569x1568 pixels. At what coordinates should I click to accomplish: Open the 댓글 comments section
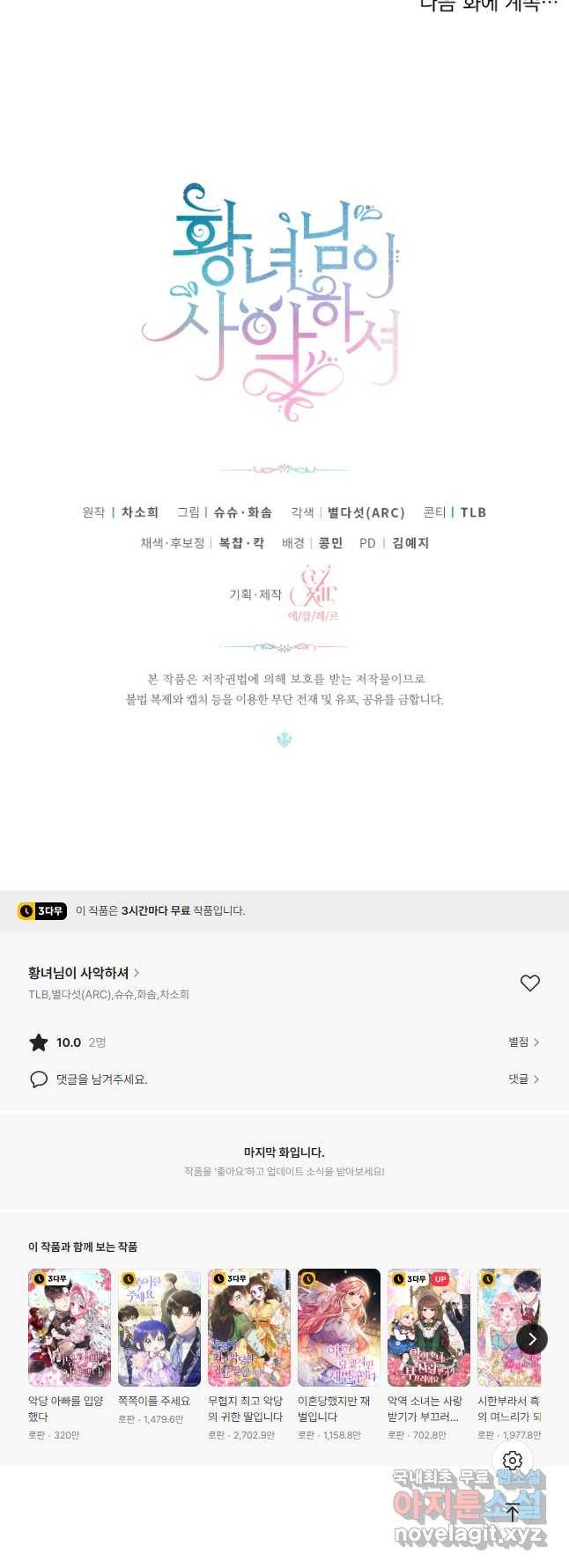(523, 1079)
